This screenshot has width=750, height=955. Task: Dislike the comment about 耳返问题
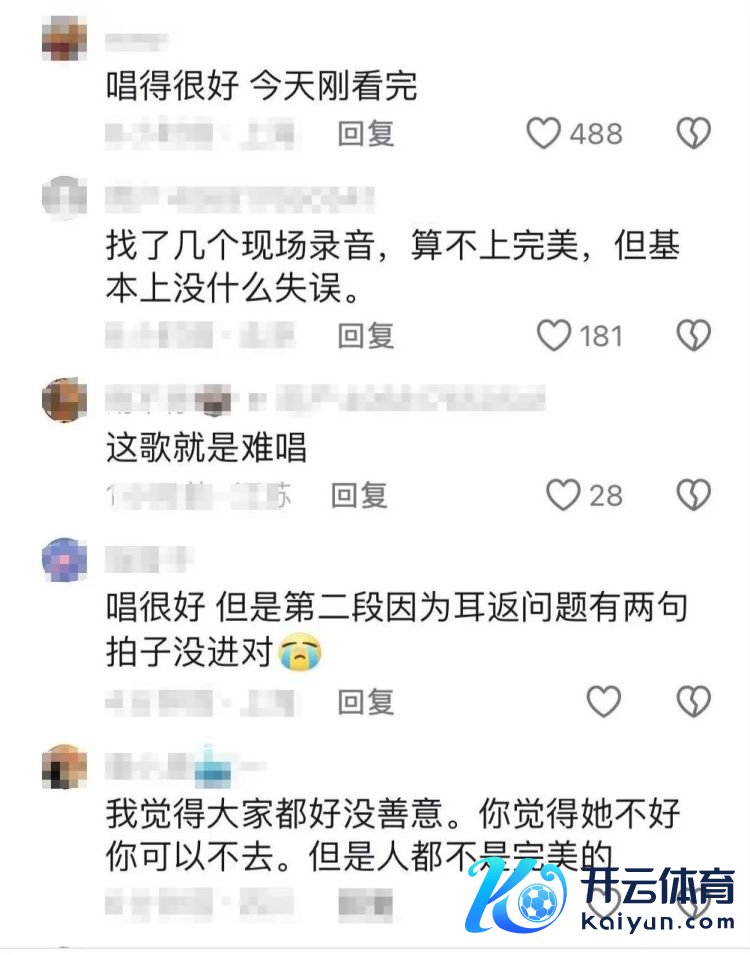click(694, 702)
